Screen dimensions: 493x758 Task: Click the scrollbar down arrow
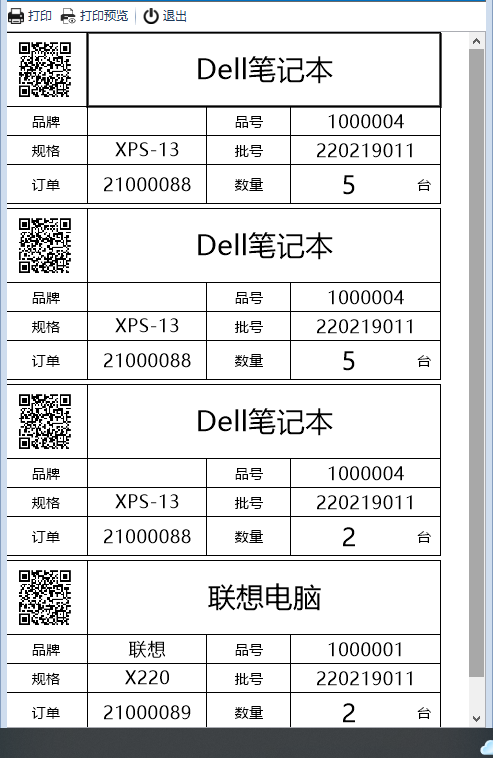(x=476, y=719)
